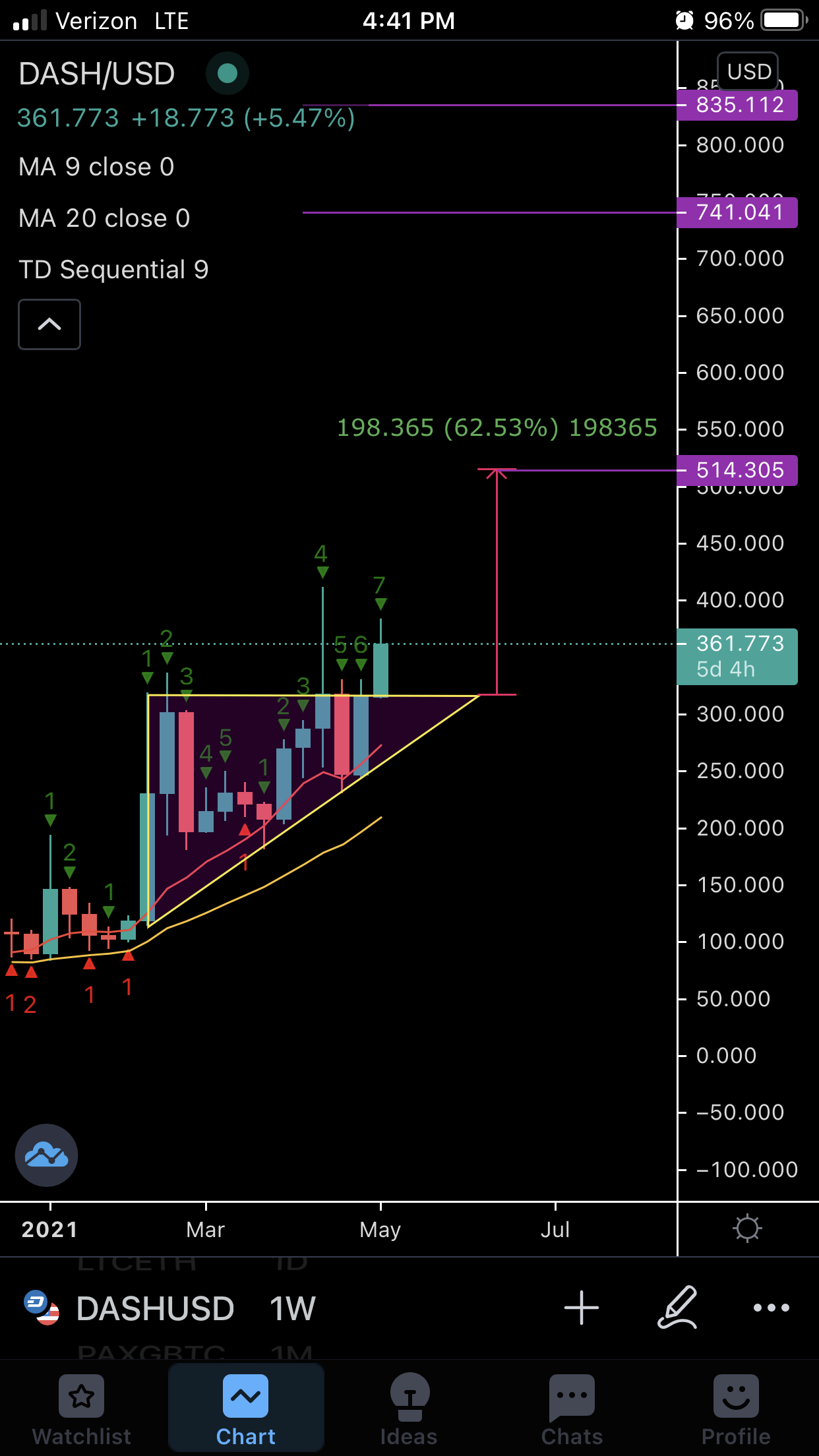Select the TD Sequential 9 indicator
819x1456 pixels.
tap(113, 270)
